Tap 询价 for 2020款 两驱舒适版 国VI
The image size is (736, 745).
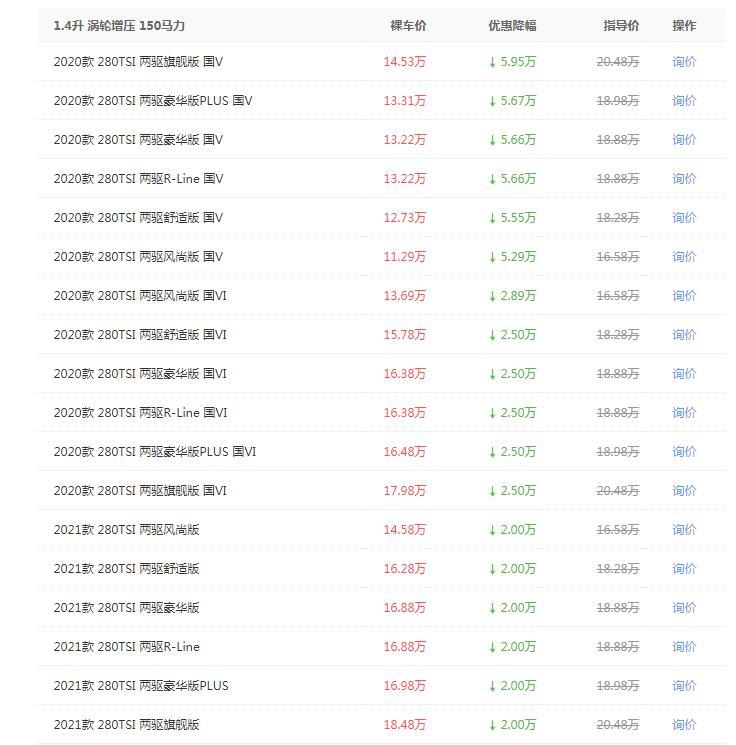[684, 335]
